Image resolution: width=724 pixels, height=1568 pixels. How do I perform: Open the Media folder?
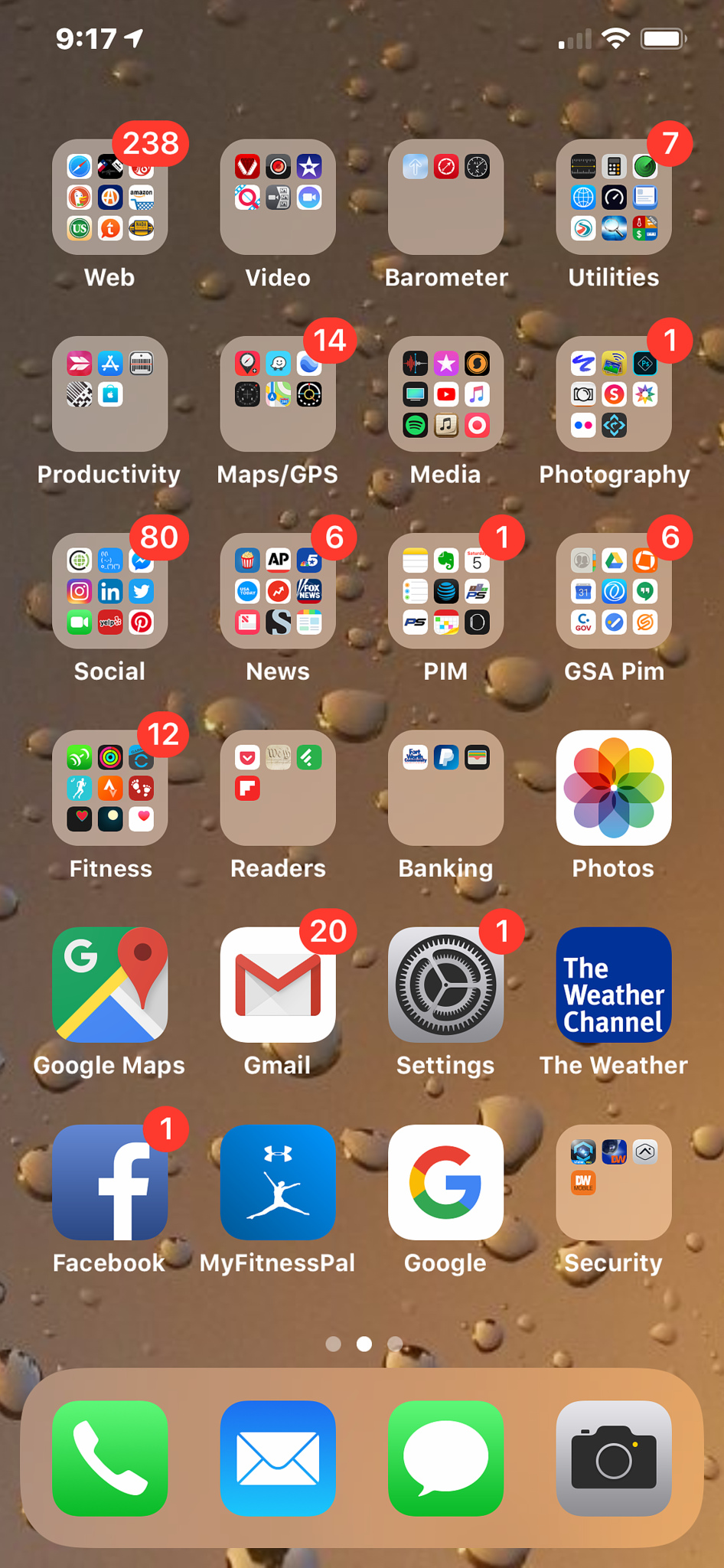pyautogui.click(x=445, y=394)
